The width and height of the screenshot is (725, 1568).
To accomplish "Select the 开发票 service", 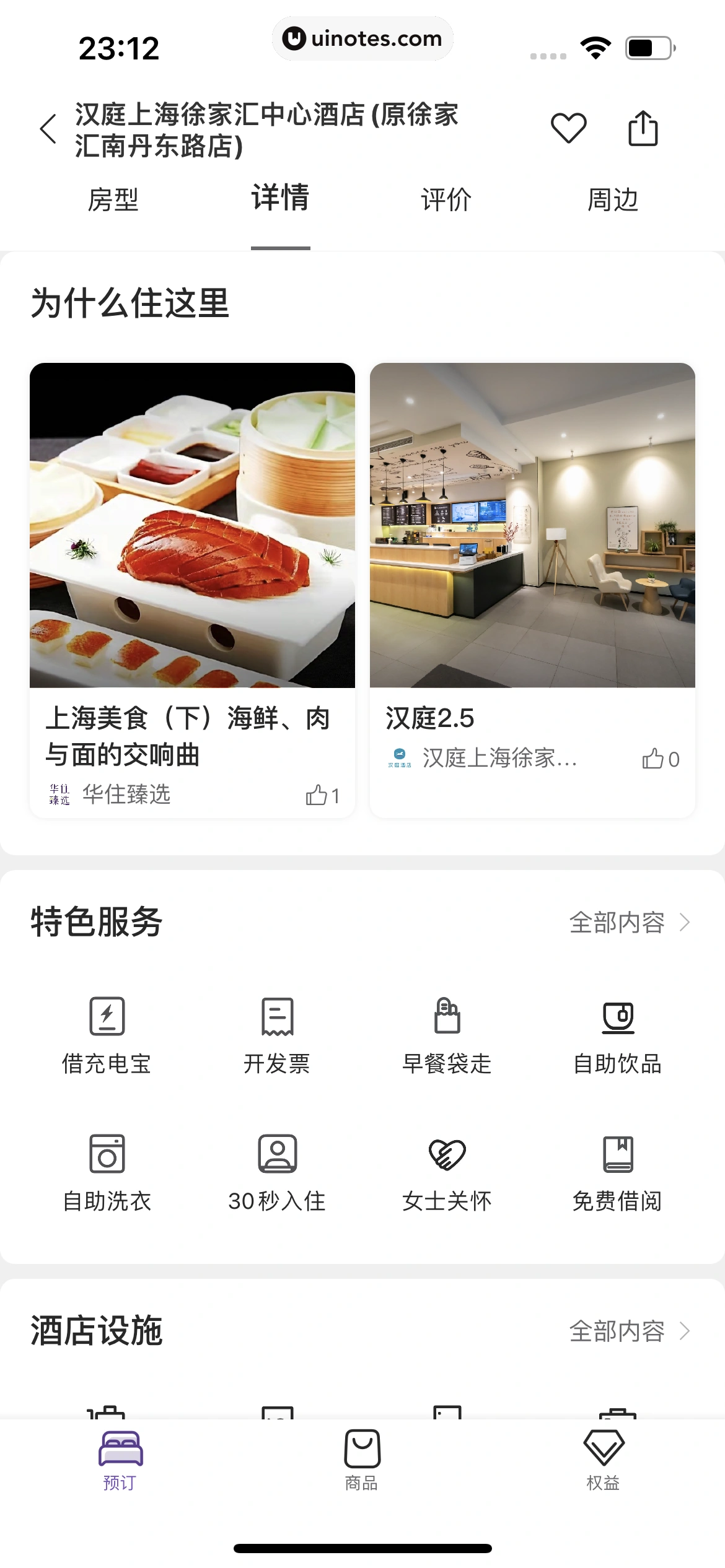I will [x=277, y=1035].
